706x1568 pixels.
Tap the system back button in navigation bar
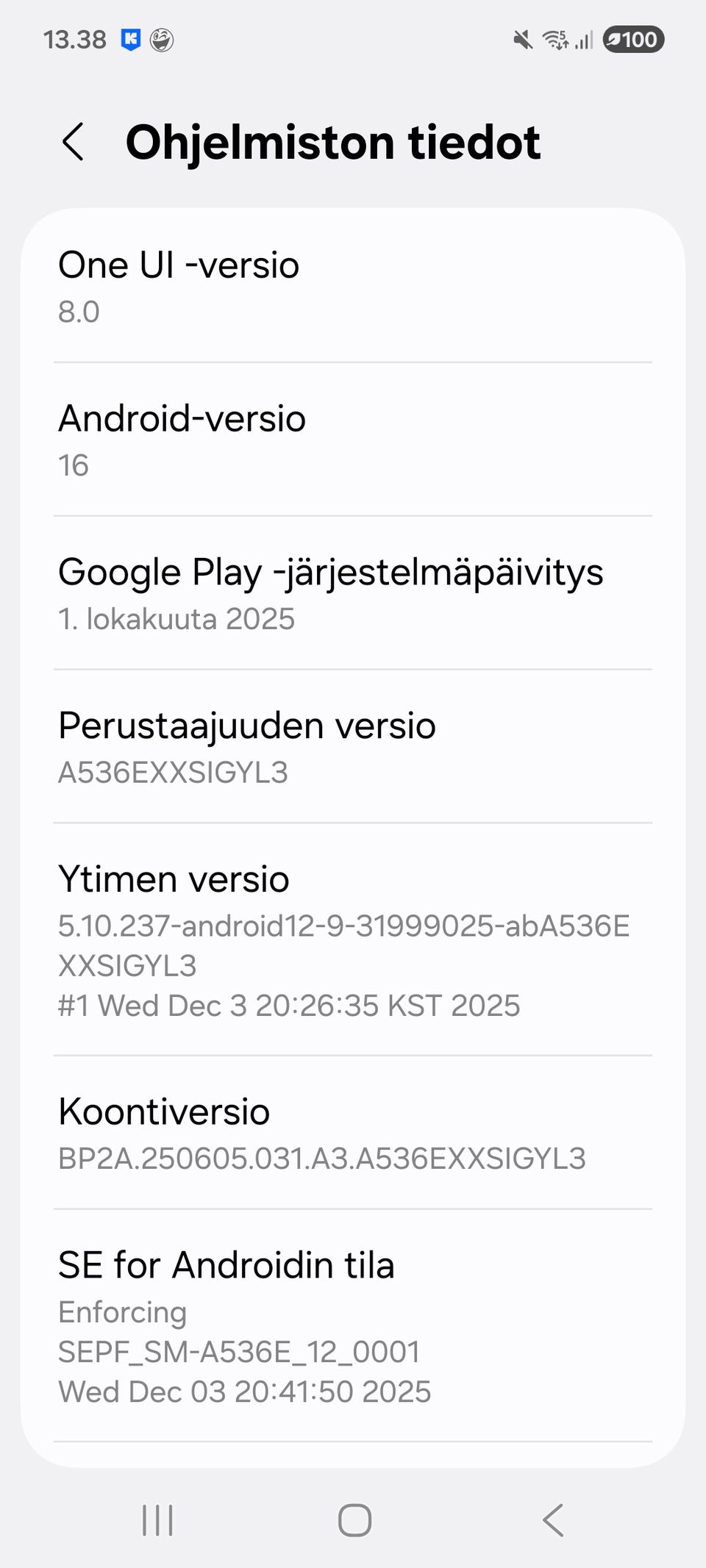(x=553, y=1520)
